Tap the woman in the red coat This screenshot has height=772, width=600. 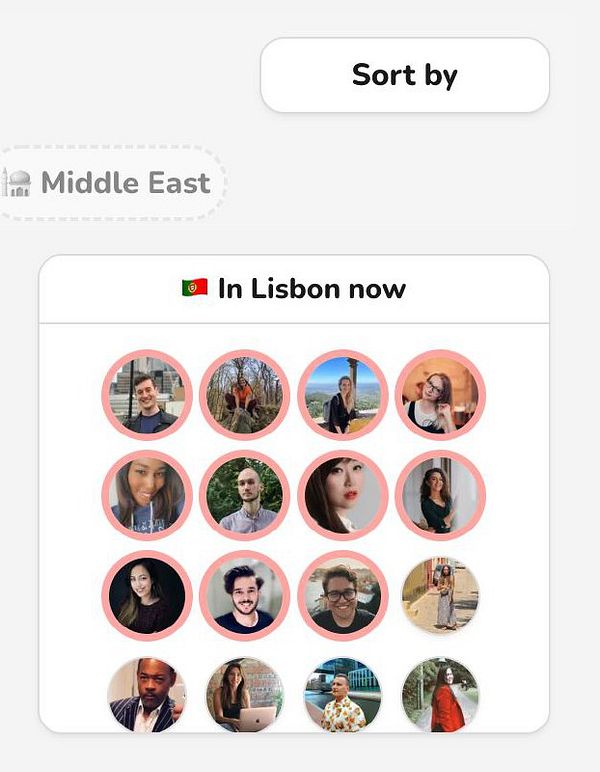tap(440, 693)
